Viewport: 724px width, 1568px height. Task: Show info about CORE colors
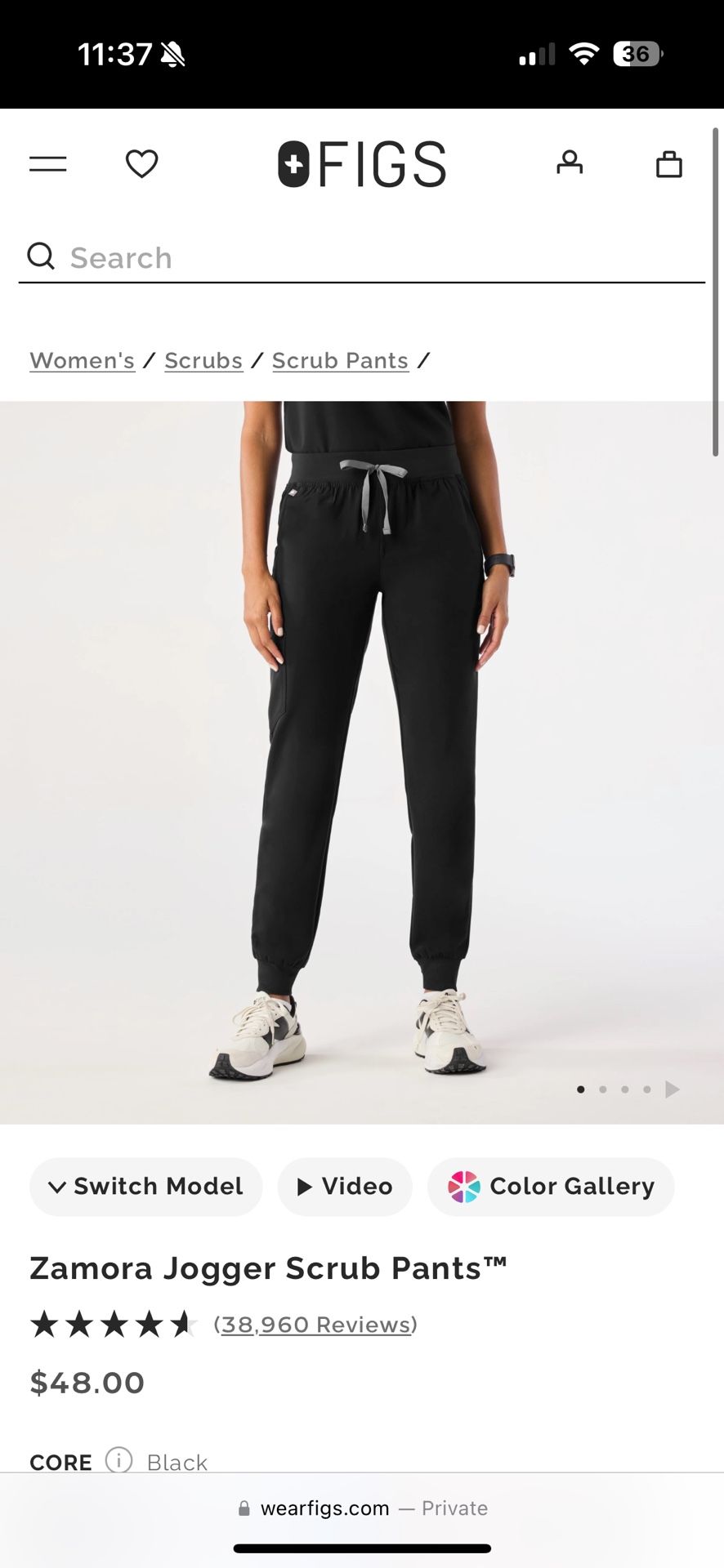pyautogui.click(x=118, y=1459)
